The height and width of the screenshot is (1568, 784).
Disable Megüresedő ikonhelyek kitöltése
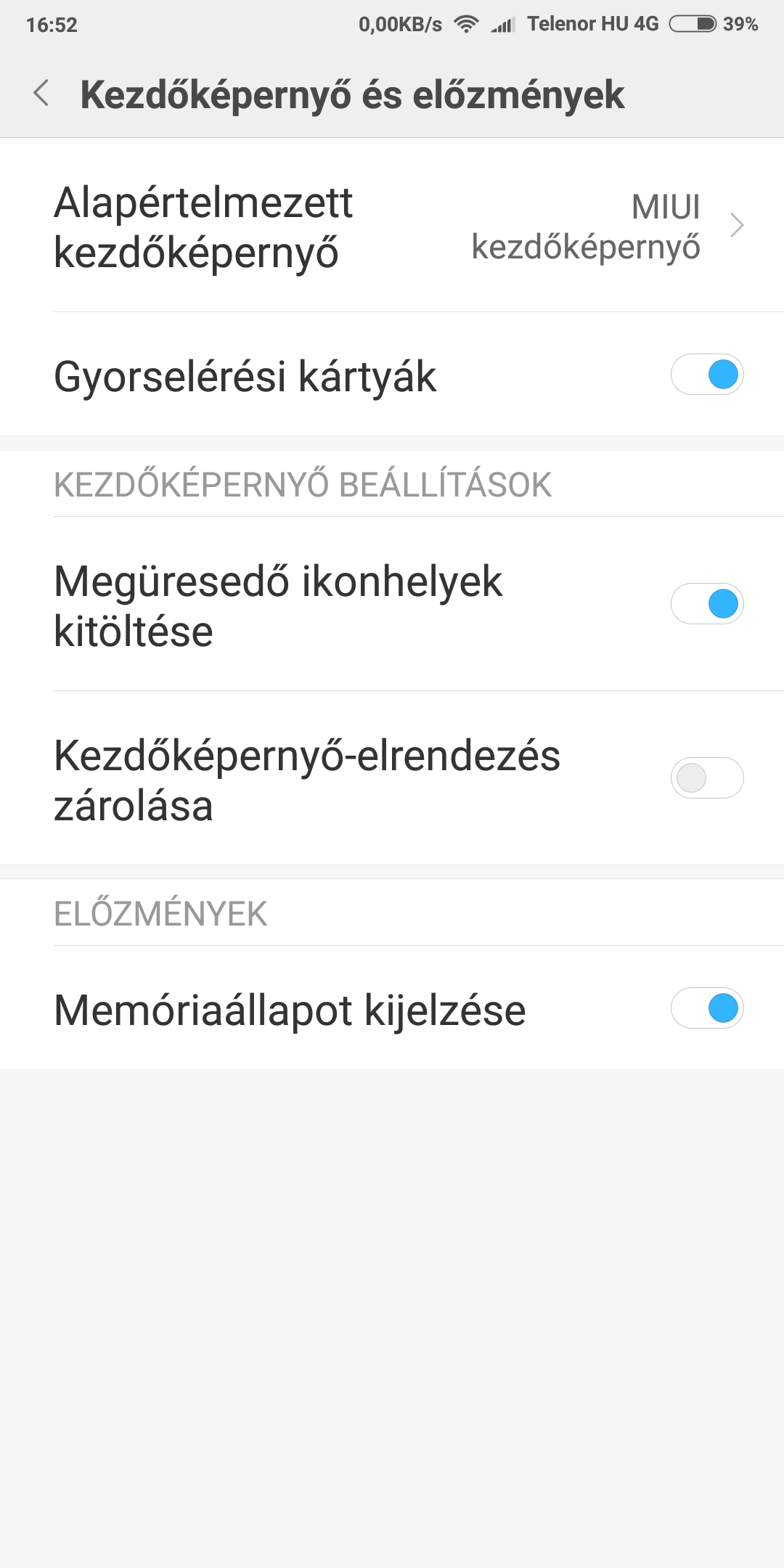coord(707,603)
